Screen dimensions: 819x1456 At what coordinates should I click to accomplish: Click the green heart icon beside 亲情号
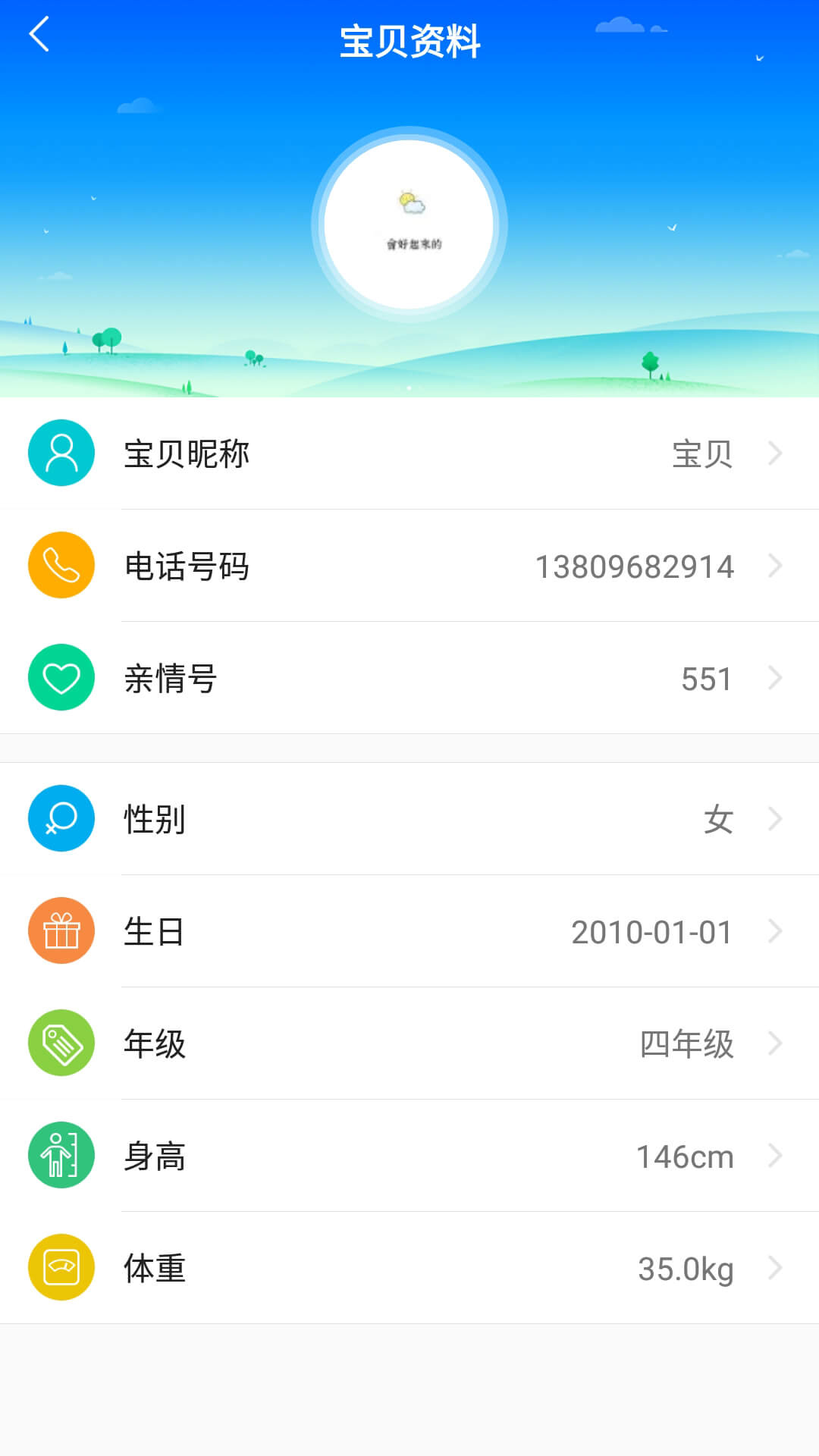(61, 677)
